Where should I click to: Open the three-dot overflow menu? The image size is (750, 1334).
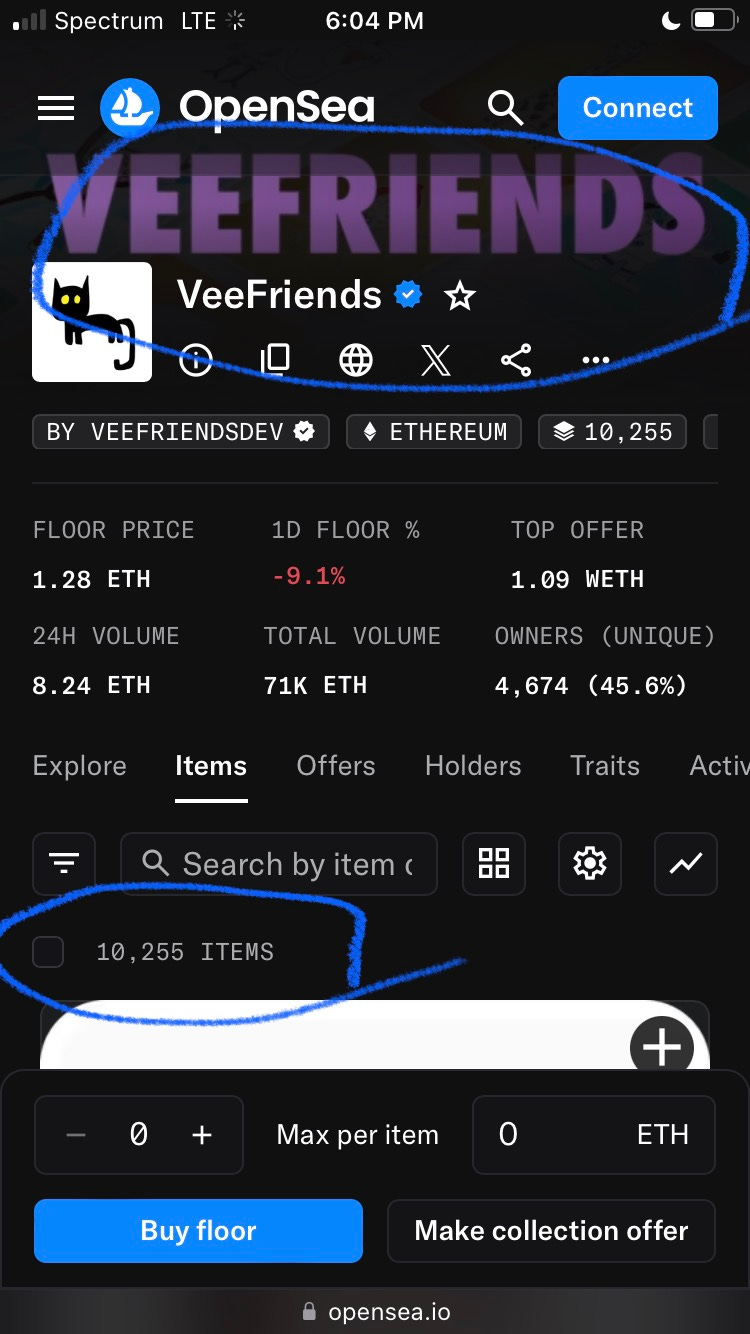(595, 359)
